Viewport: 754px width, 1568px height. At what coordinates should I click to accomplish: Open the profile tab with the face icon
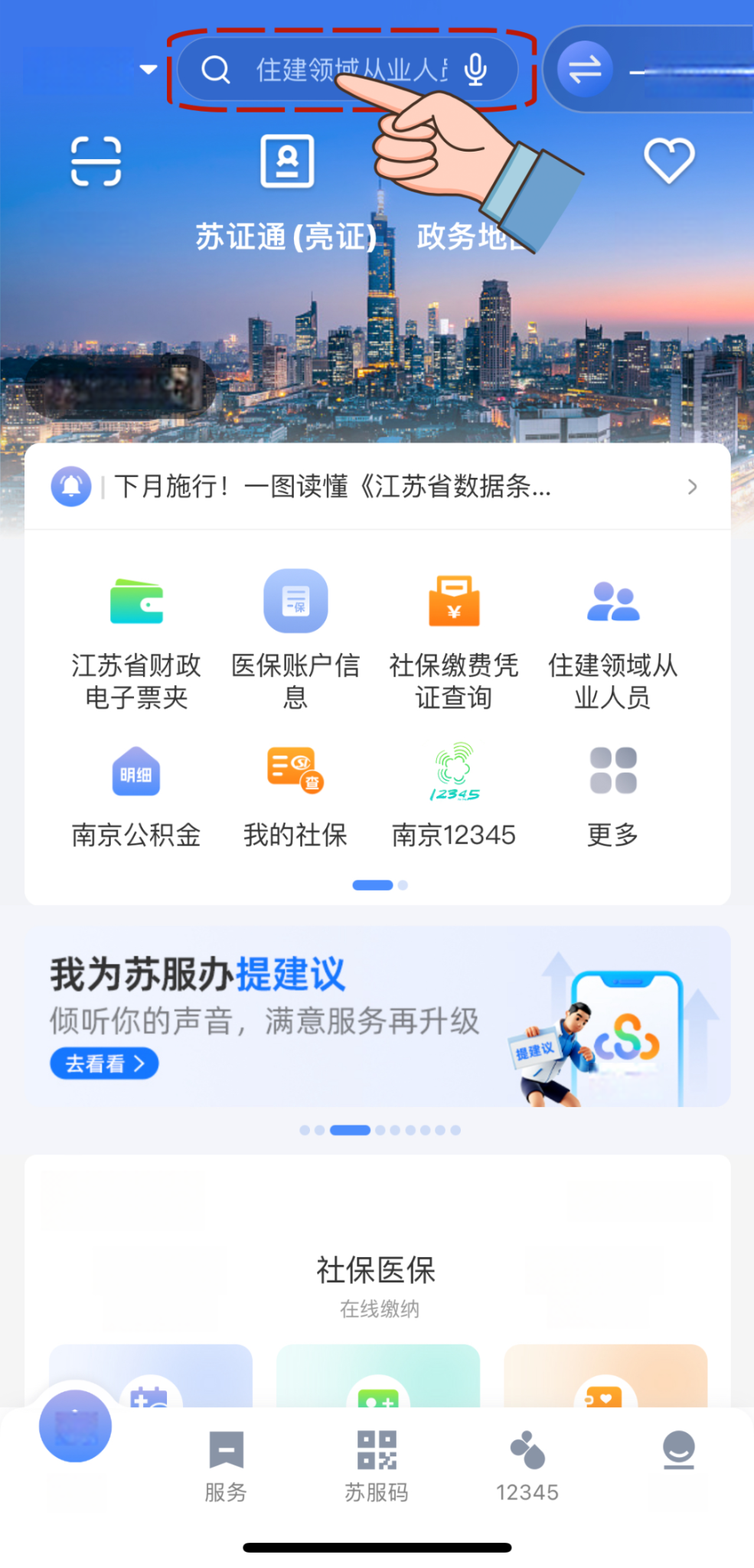(678, 1455)
